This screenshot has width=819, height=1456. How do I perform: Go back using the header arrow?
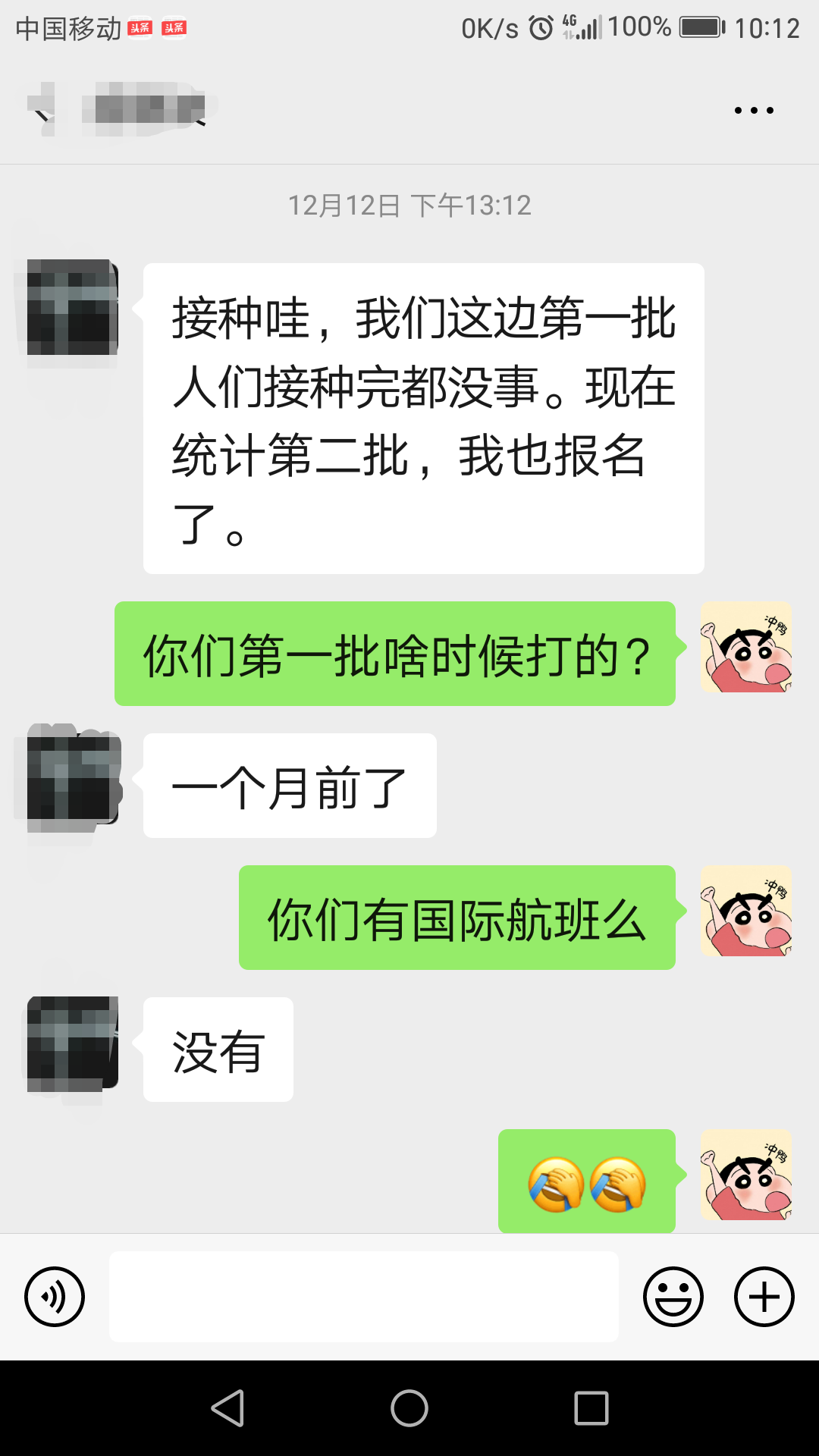pos(42,111)
